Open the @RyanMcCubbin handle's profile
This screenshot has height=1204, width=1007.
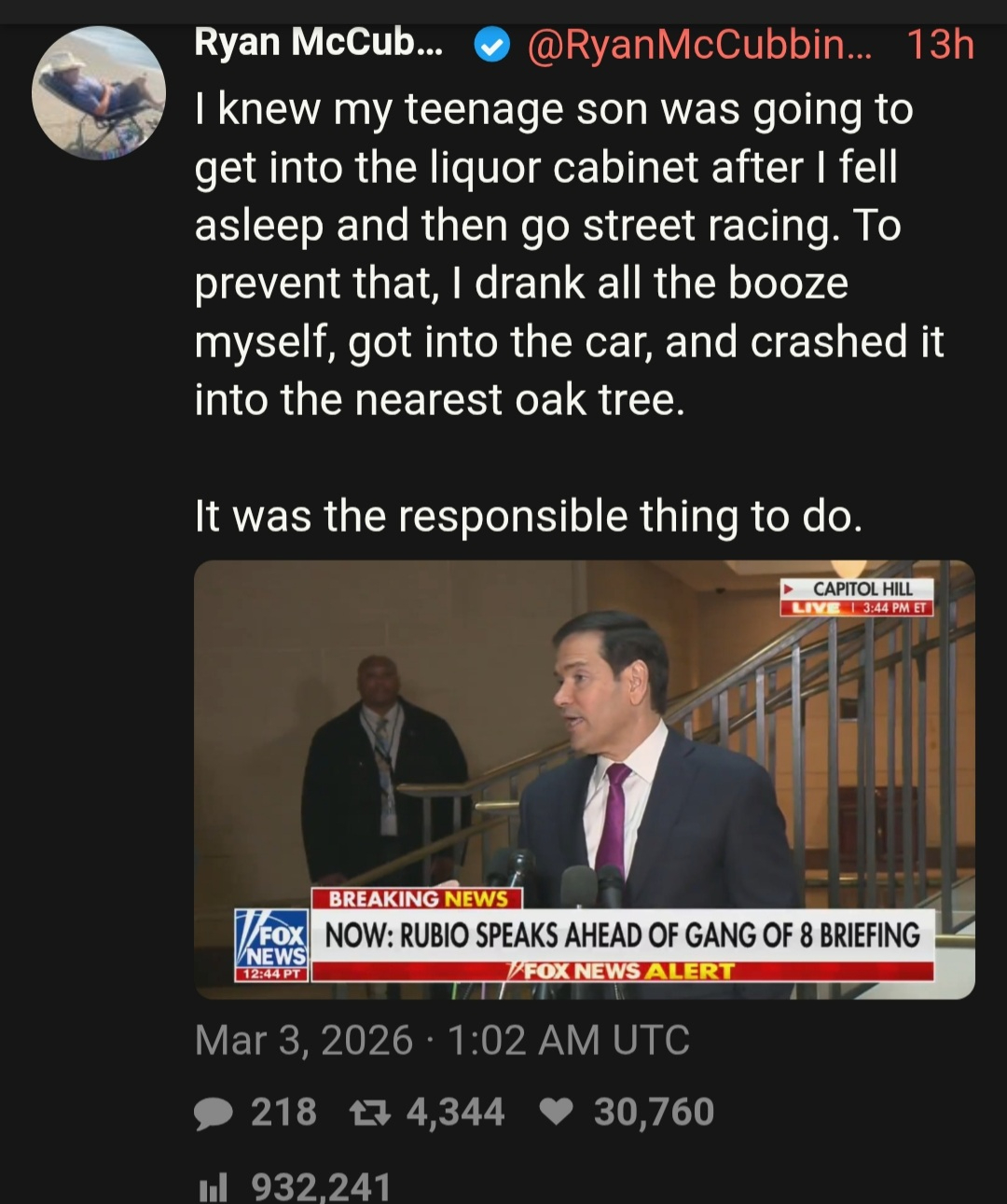tap(699, 44)
